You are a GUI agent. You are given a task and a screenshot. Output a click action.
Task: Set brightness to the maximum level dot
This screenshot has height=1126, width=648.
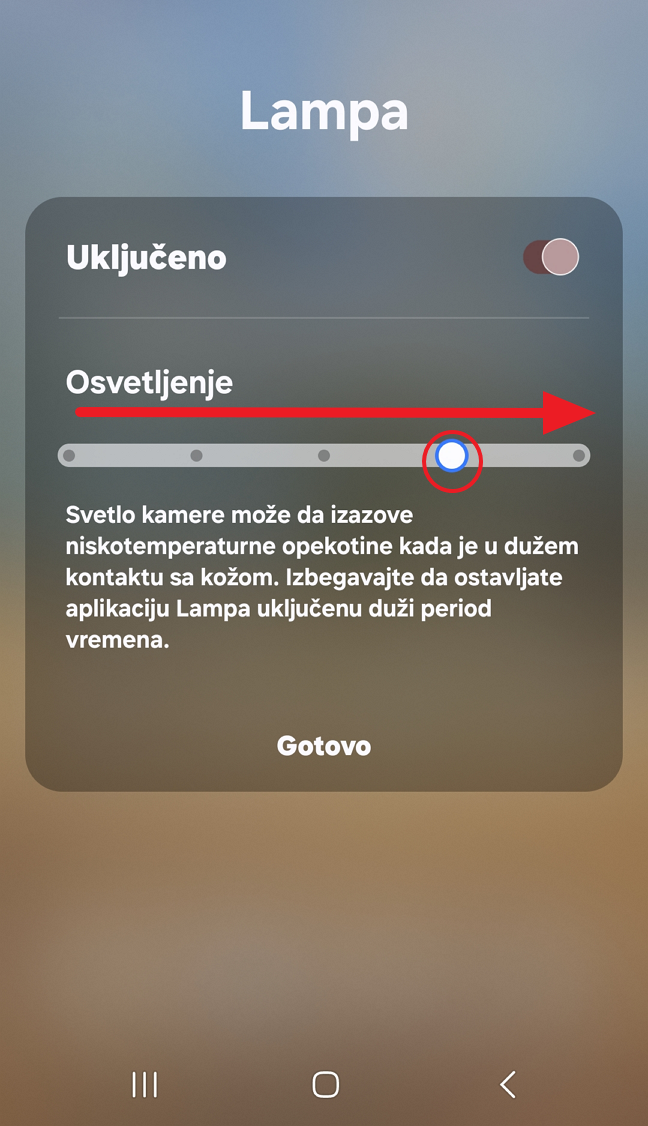(579, 455)
